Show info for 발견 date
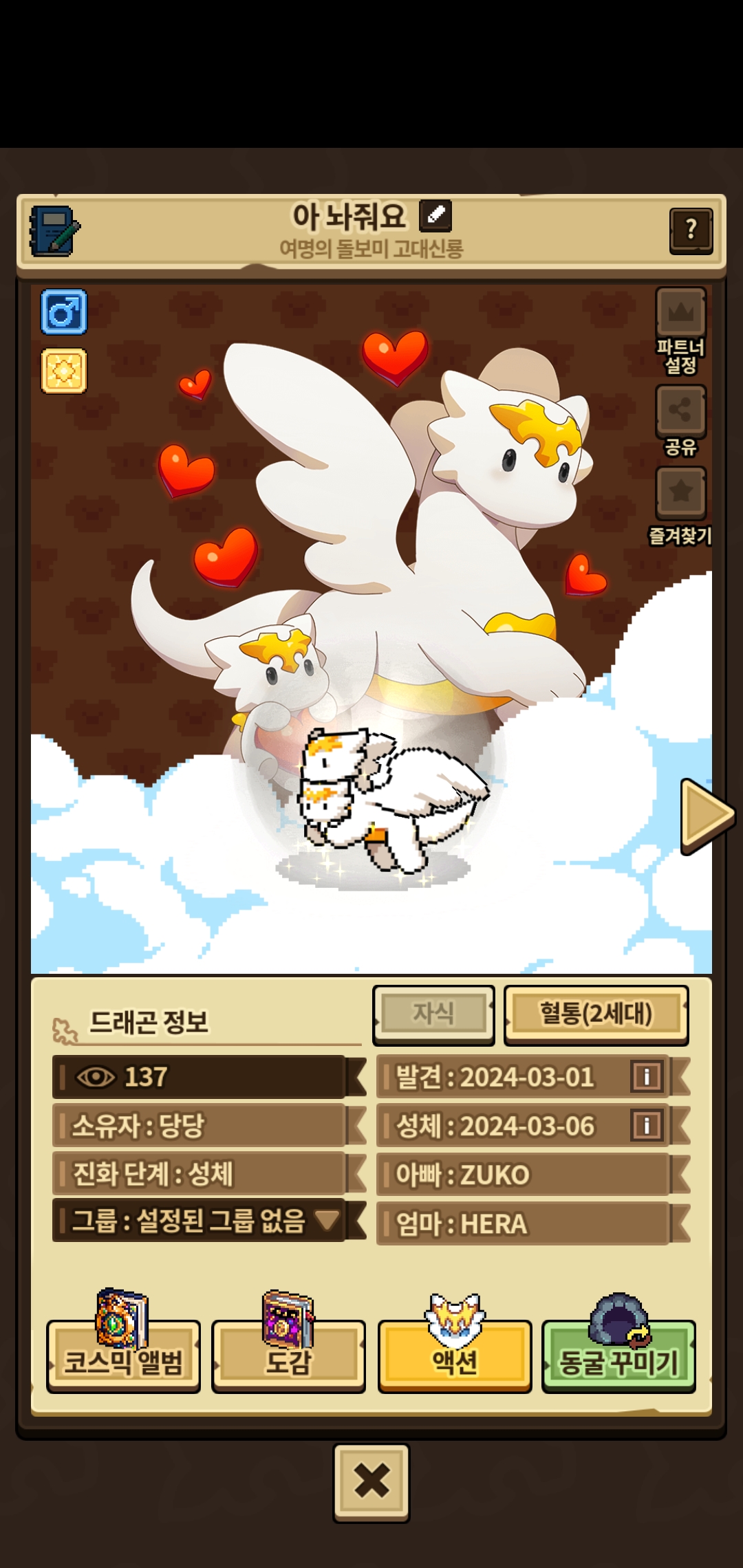The height and width of the screenshot is (1568, 743). (646, 1077)
